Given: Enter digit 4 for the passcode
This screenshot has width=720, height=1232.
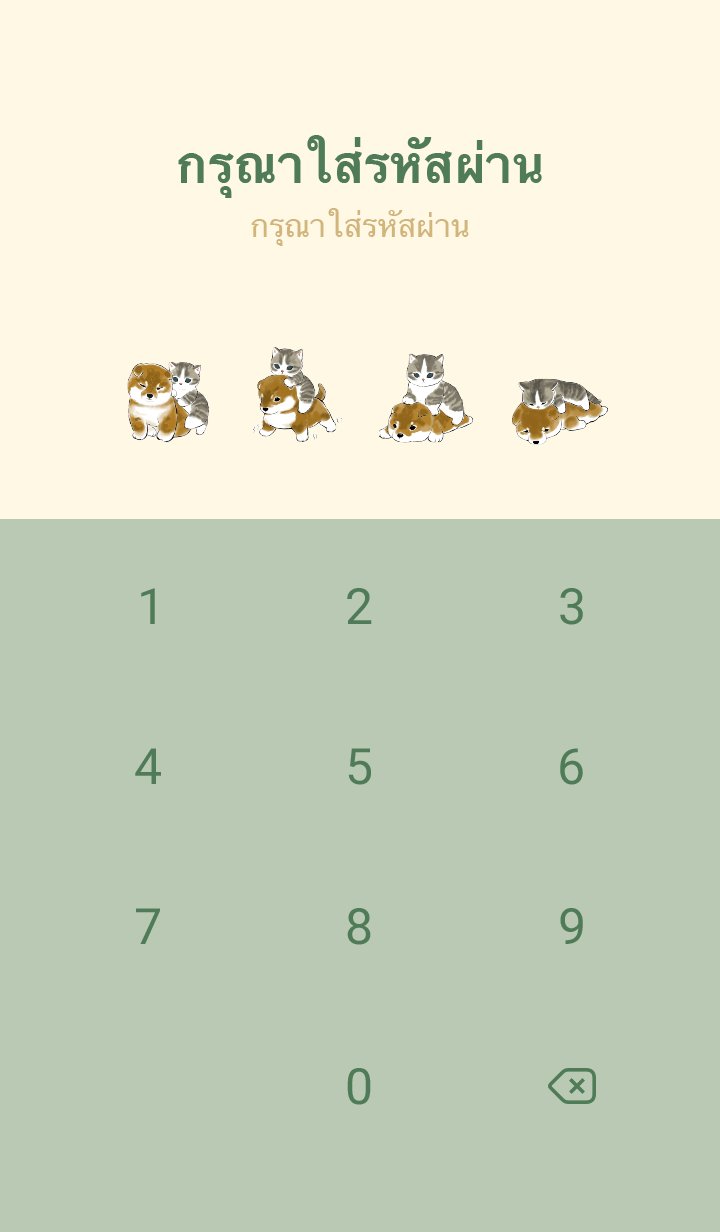Looking at the screenshot, I should (148, 767).
